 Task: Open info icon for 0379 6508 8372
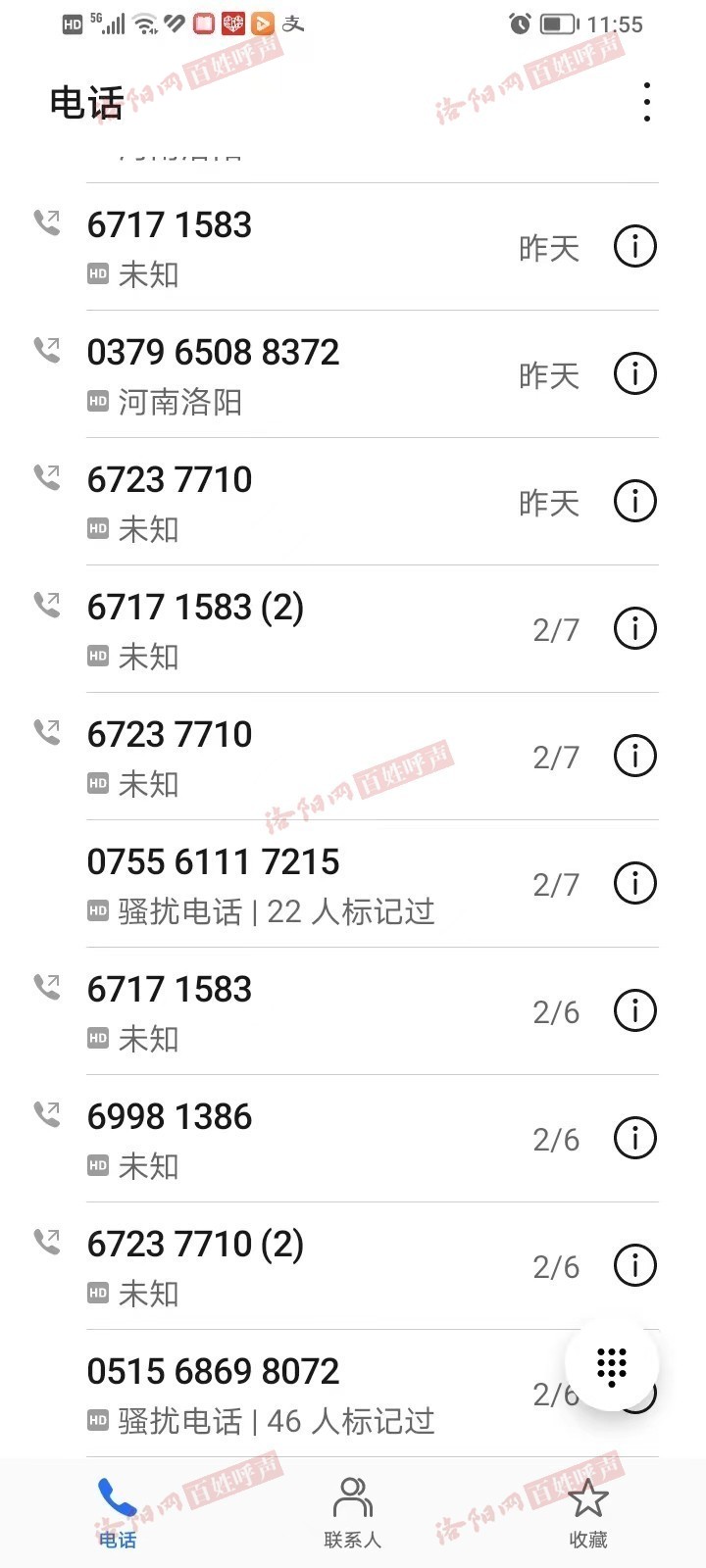click(x=634, y=374)
